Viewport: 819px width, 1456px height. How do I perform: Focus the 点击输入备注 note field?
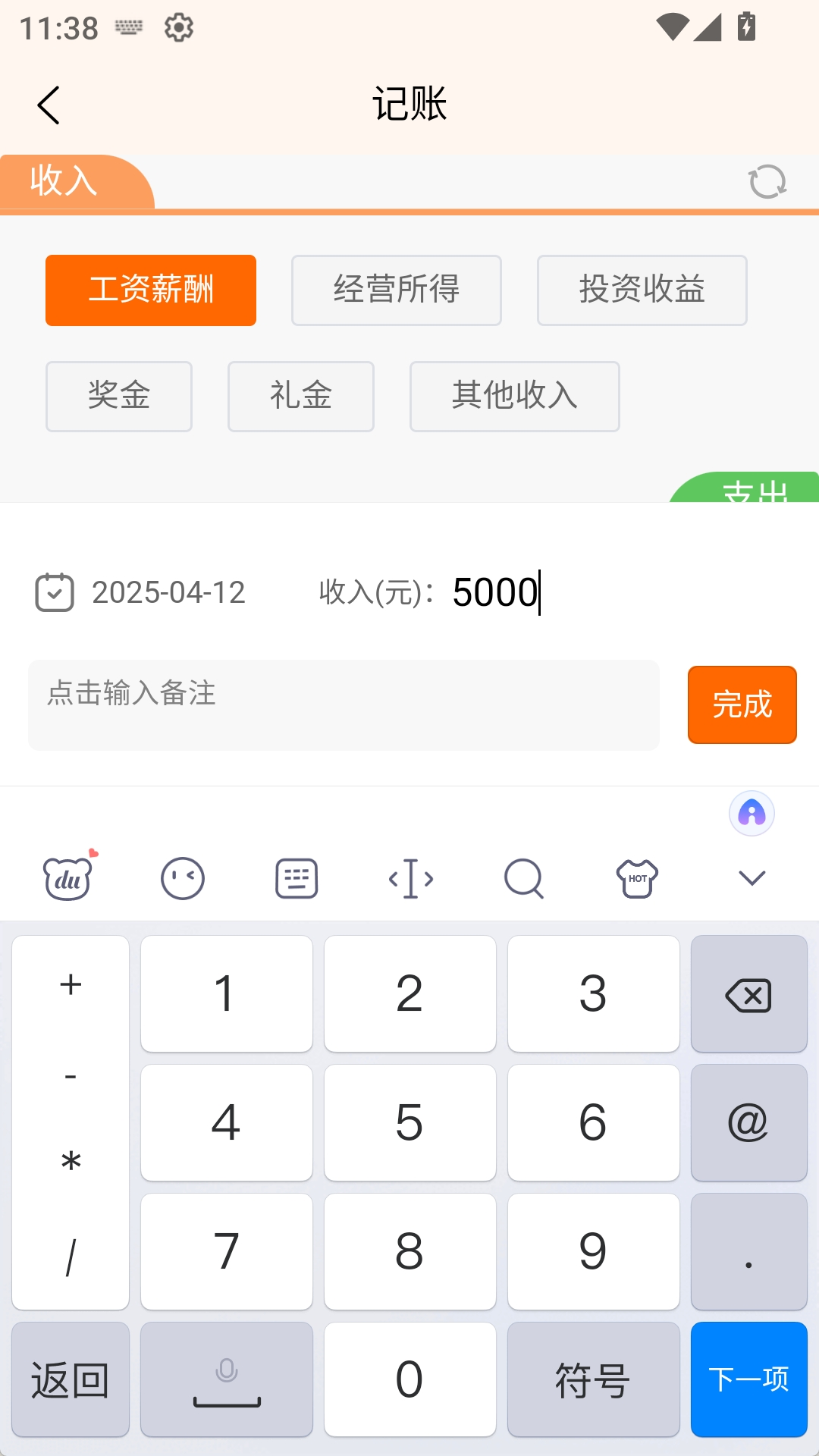point(344,705)
